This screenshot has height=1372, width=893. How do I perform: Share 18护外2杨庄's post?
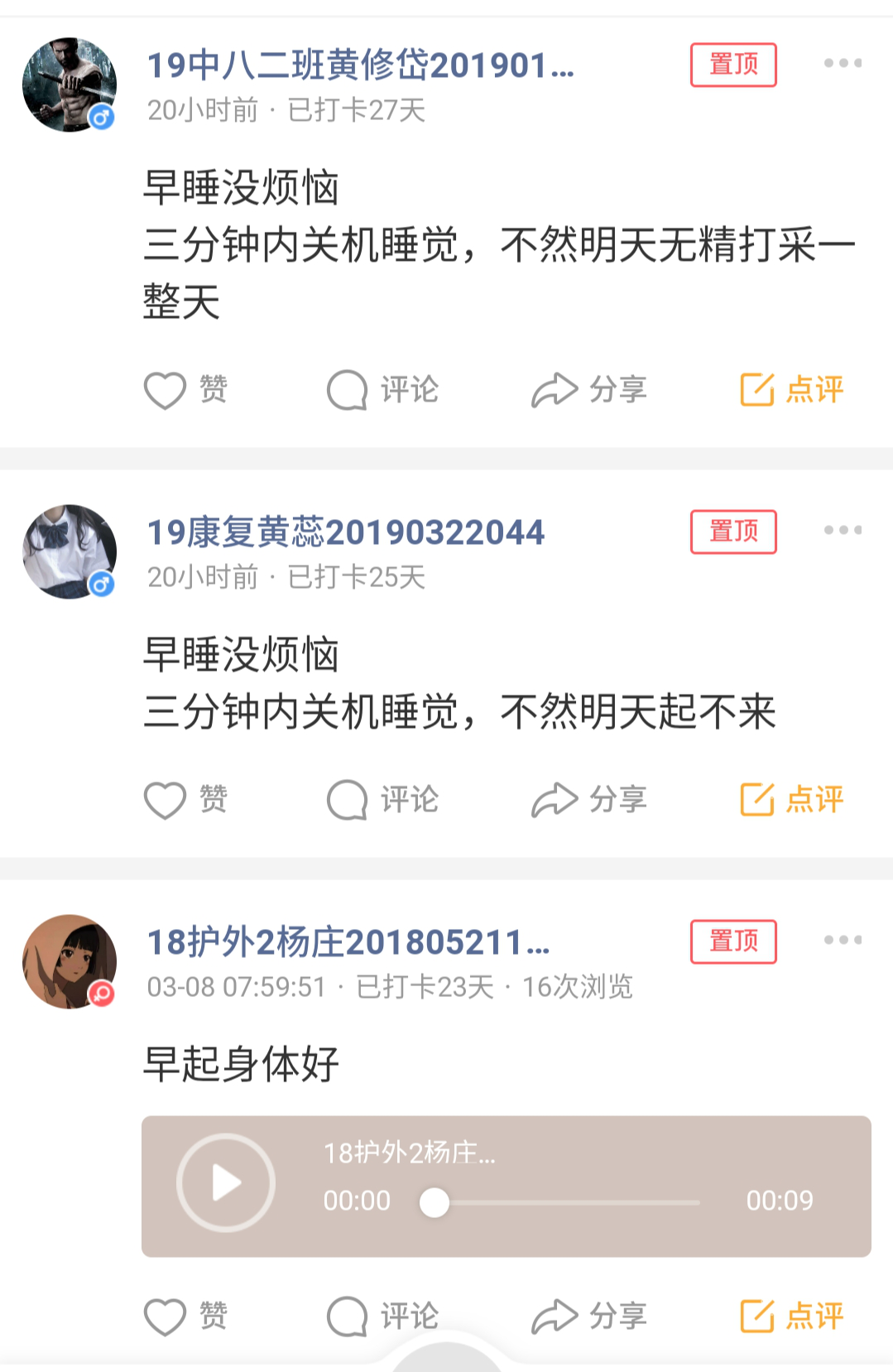click(588, 1316)
